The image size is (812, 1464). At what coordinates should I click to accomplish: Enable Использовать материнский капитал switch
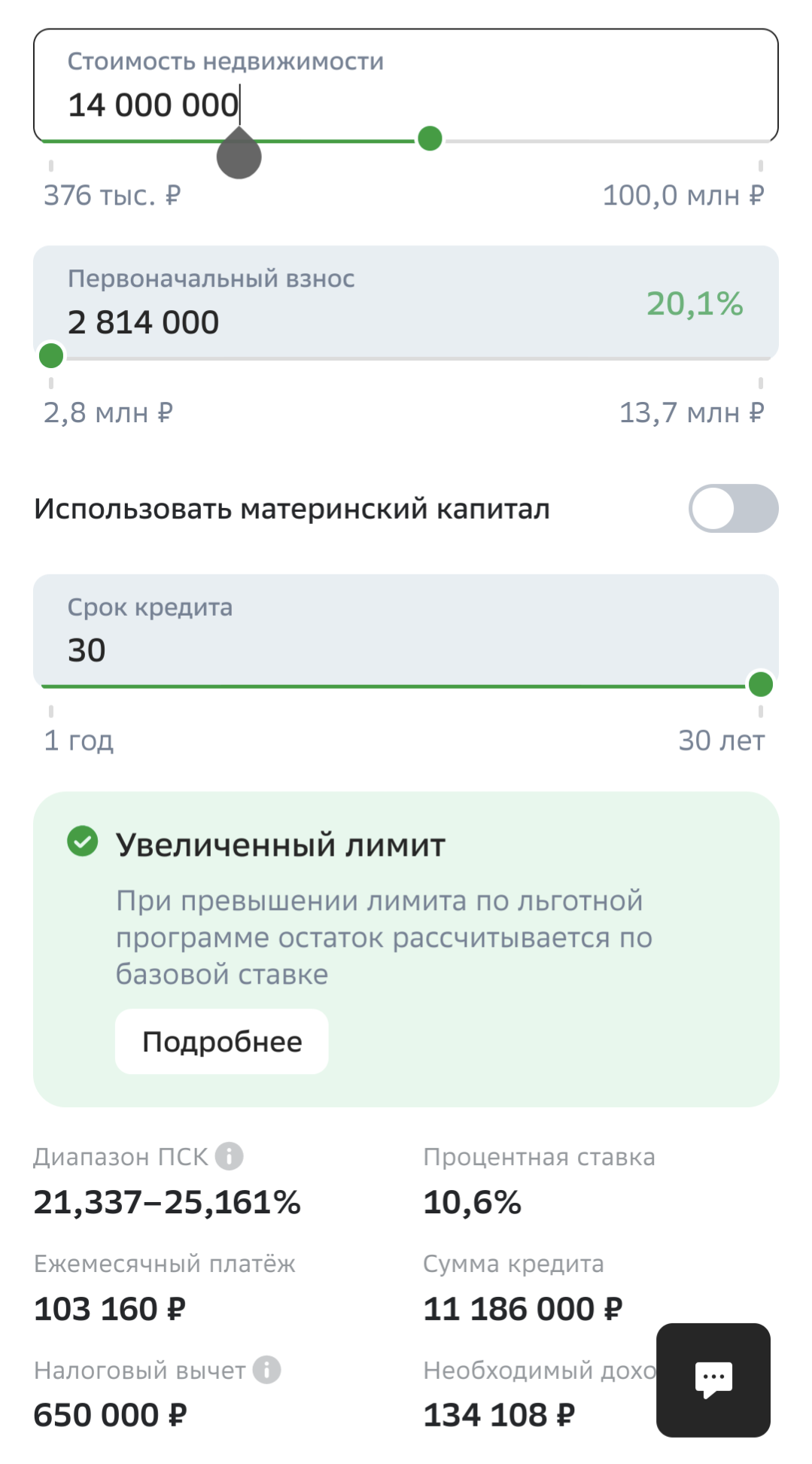(x=733, y=509)
